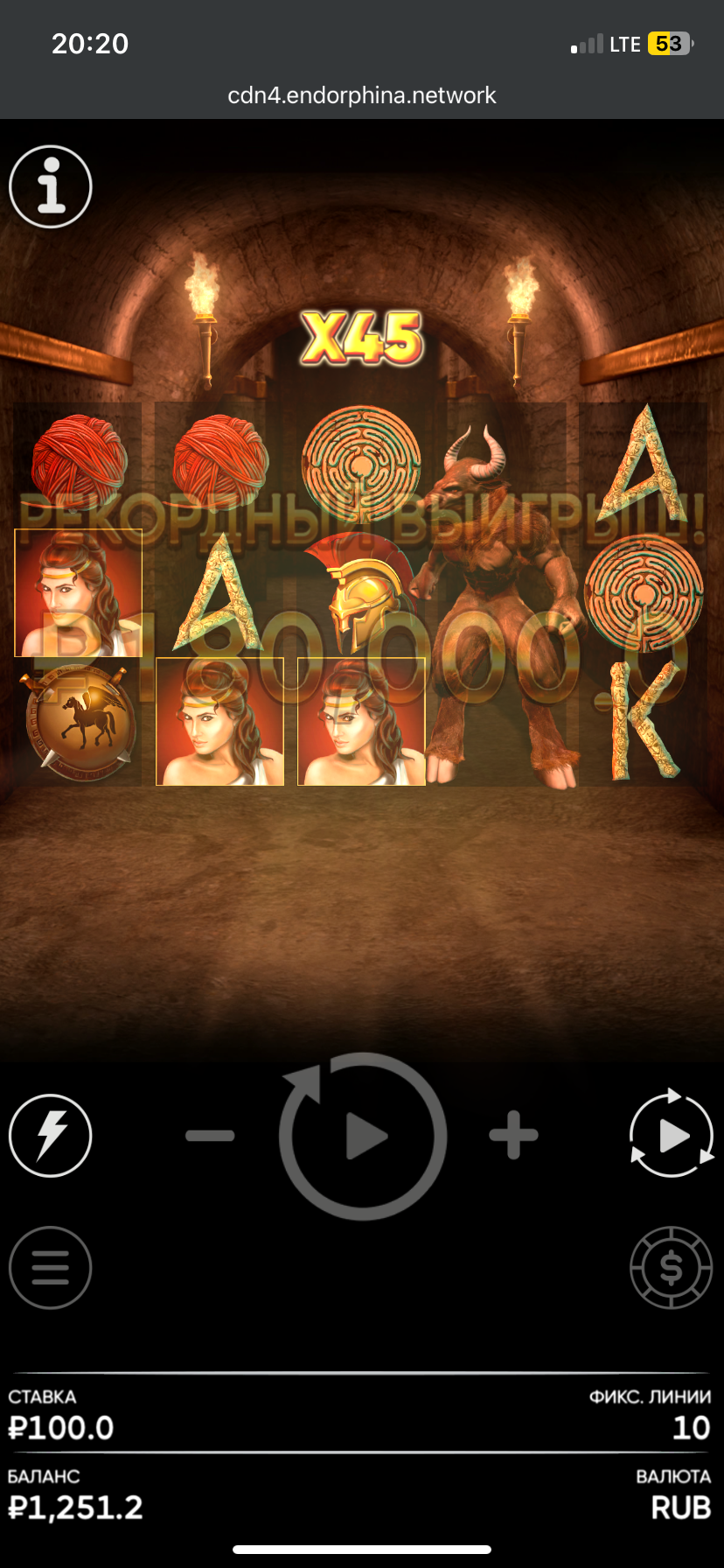724x1568 pixels.
Task: Open the hamburger menu
Action: click(x=51, y=1267)
